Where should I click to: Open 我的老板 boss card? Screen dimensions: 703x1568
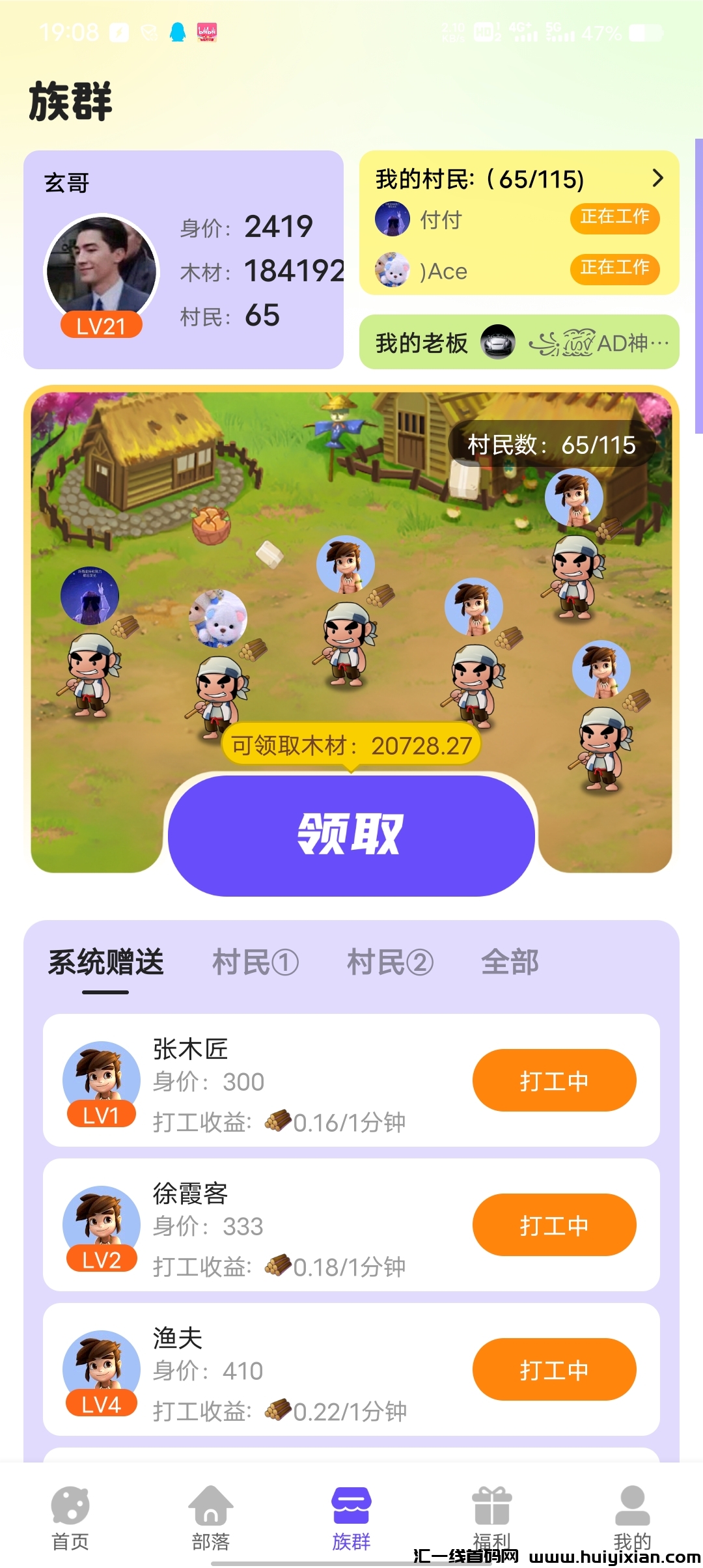[519, 343]
